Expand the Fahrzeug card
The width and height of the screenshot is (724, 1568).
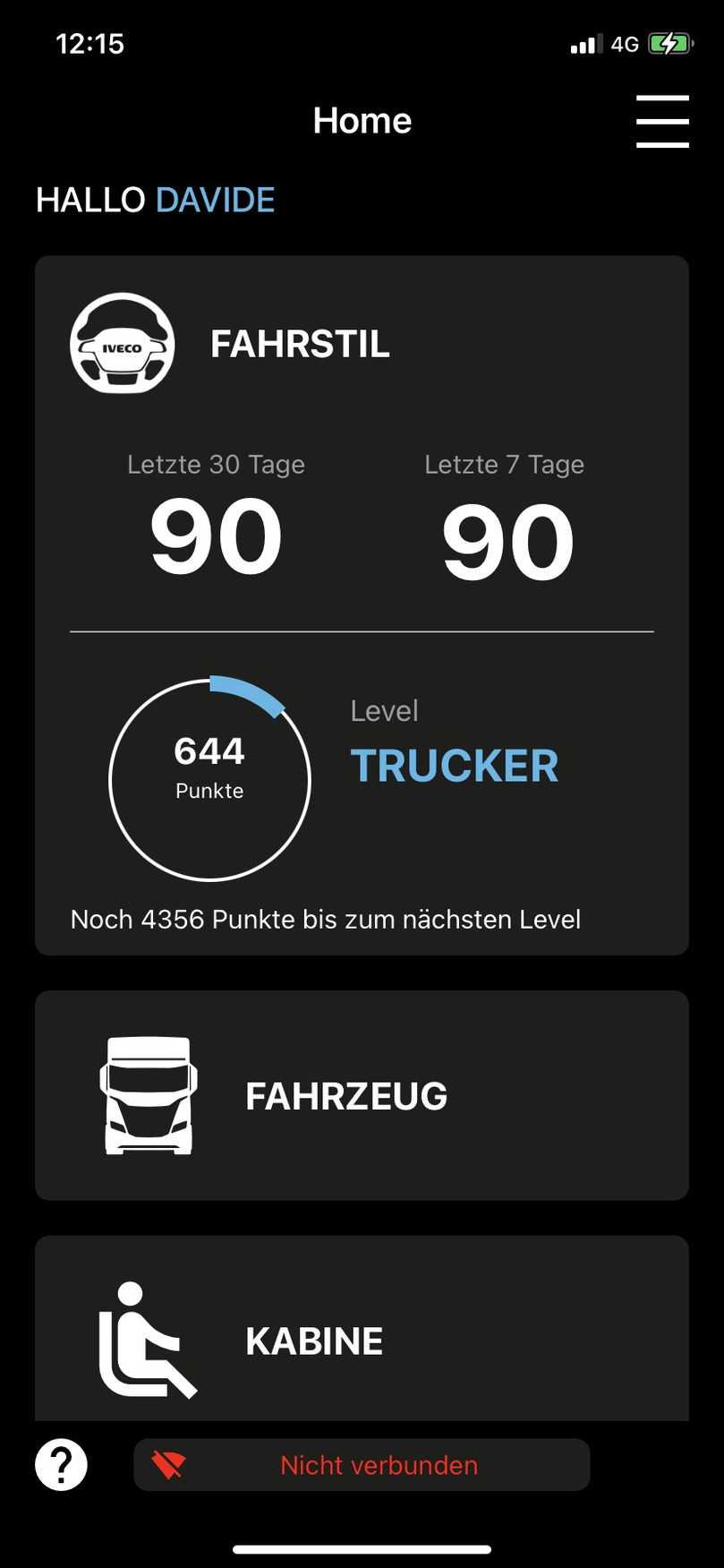pyautogui.click(x=362, y=1094)
